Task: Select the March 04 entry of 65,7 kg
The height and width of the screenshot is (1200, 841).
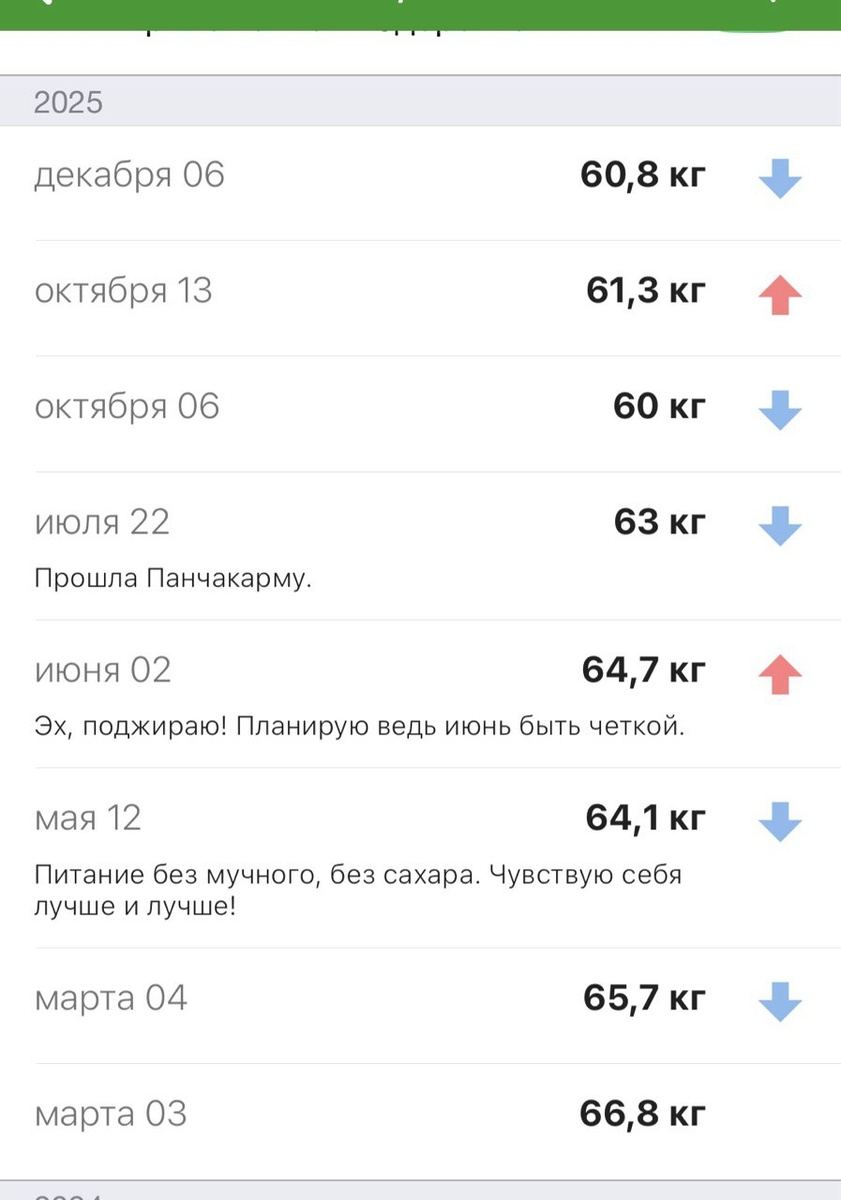Action: (x=420, y=1005)
